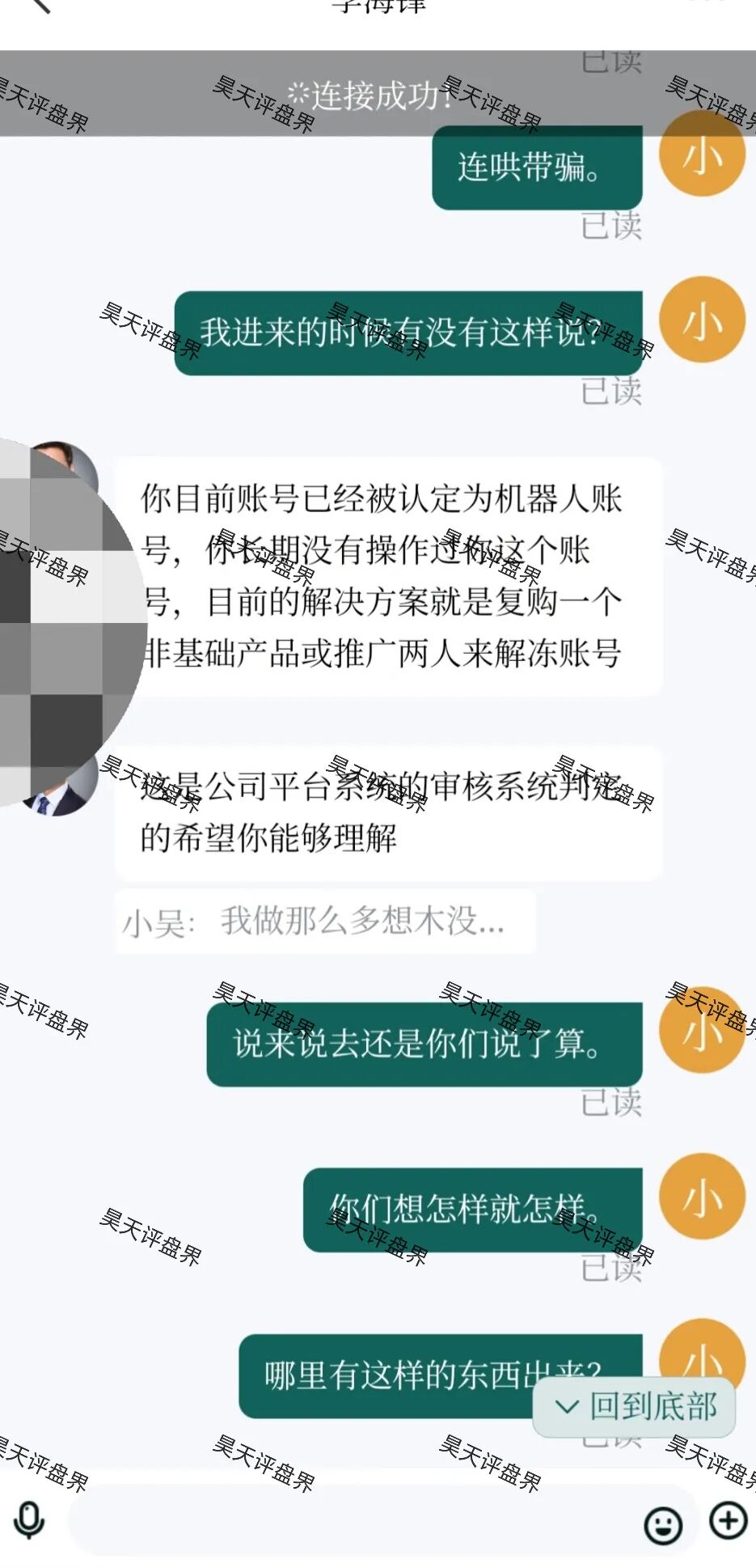Open the plus attachment menu
Screen dimensions: 756x1568
click(728, 1520)
